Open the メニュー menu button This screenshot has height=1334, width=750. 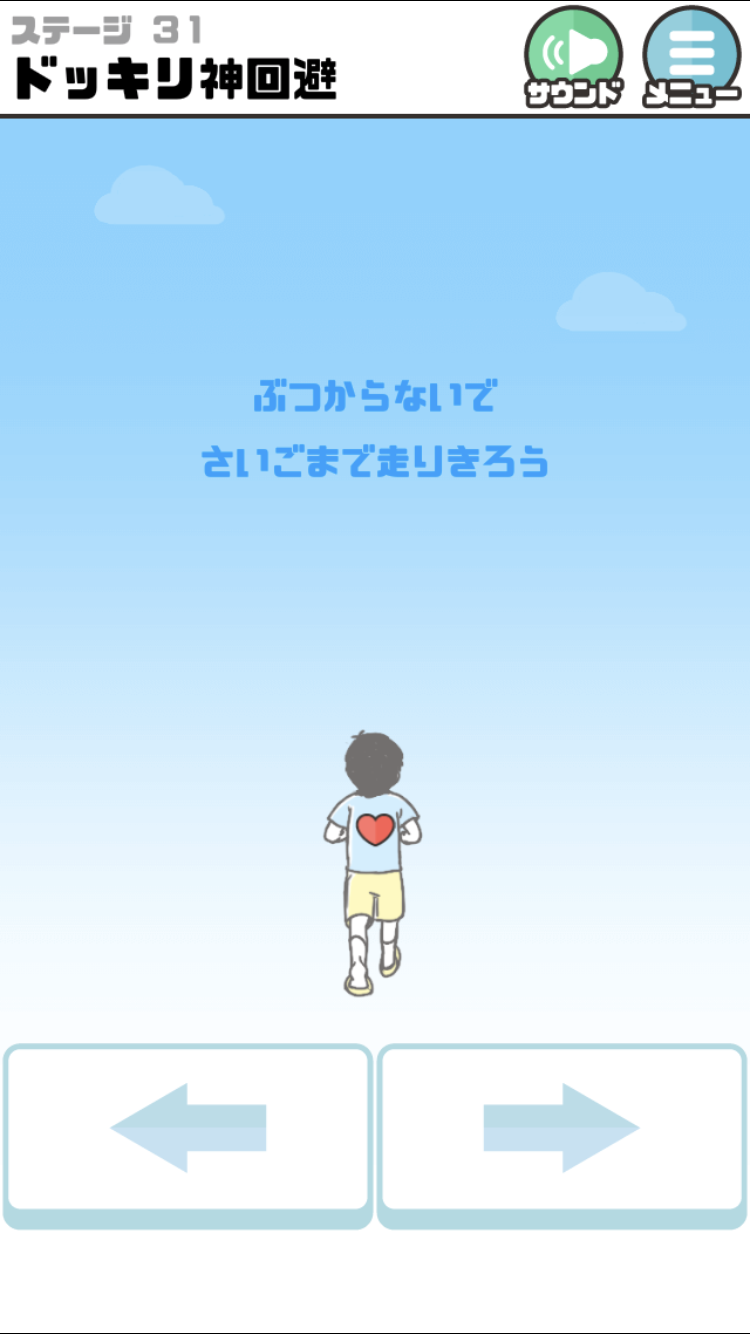(x=692, y=57)
